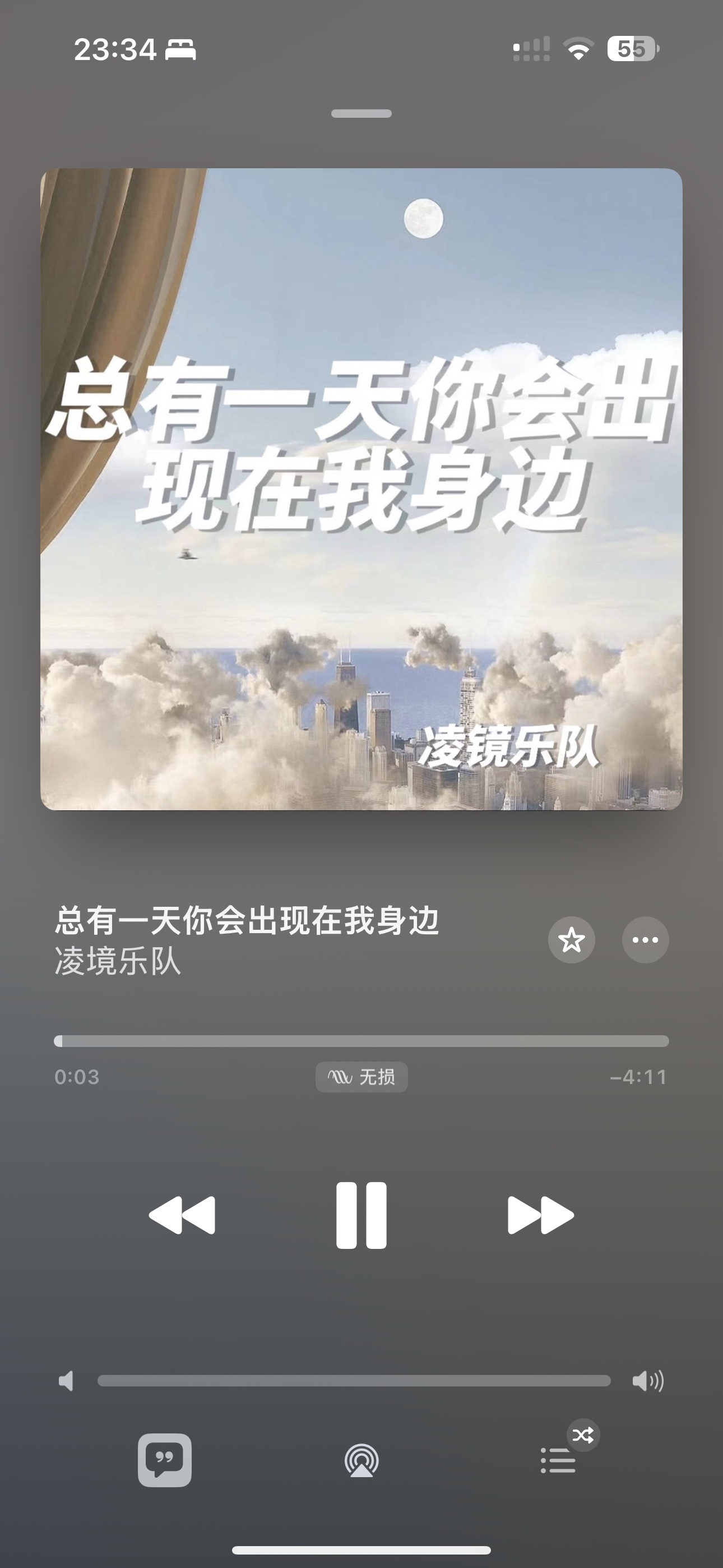Pause the current song

[361, 1215]
